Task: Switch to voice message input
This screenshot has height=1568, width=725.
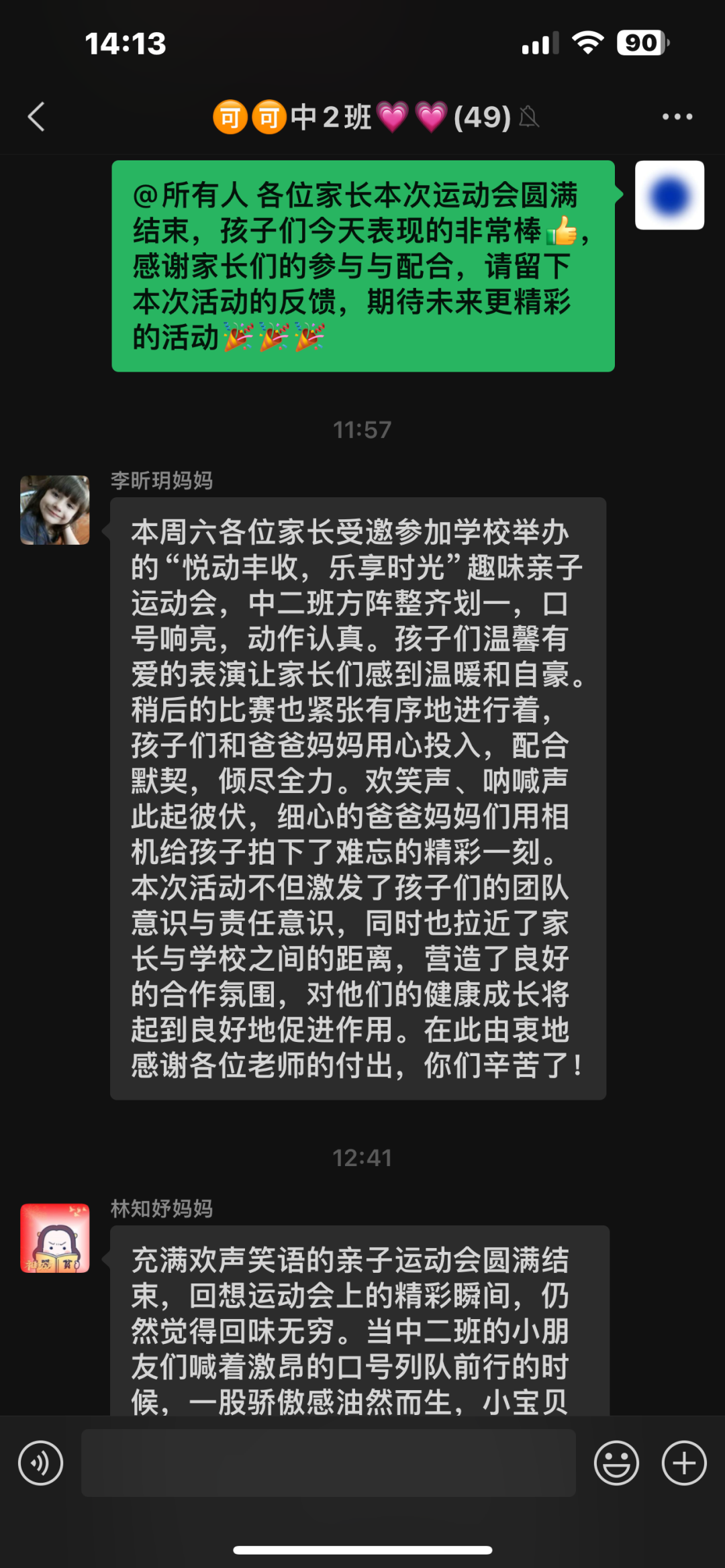Action: click(40, 1463)
